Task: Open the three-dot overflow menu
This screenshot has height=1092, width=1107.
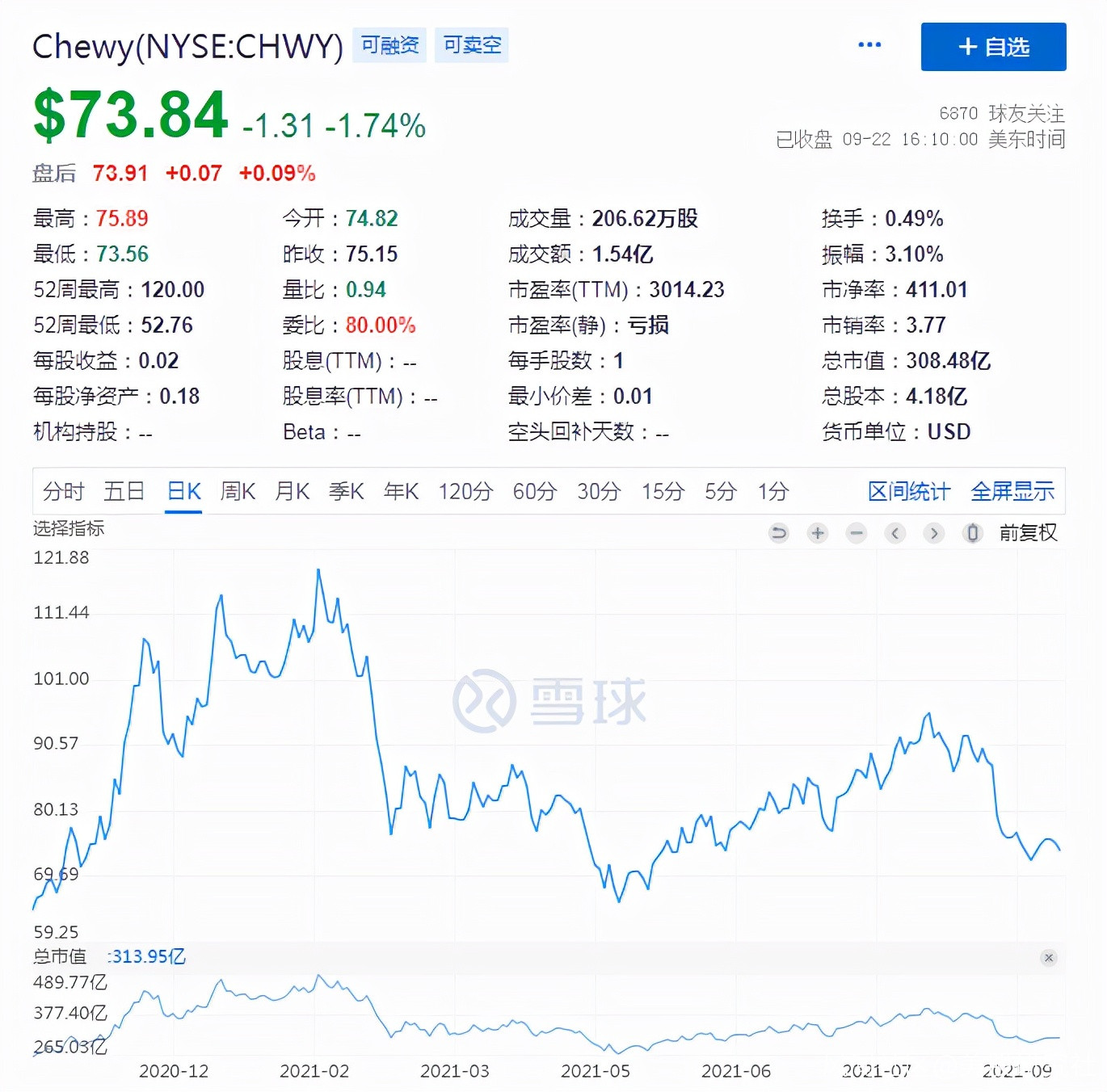Action: click(869, 45)
